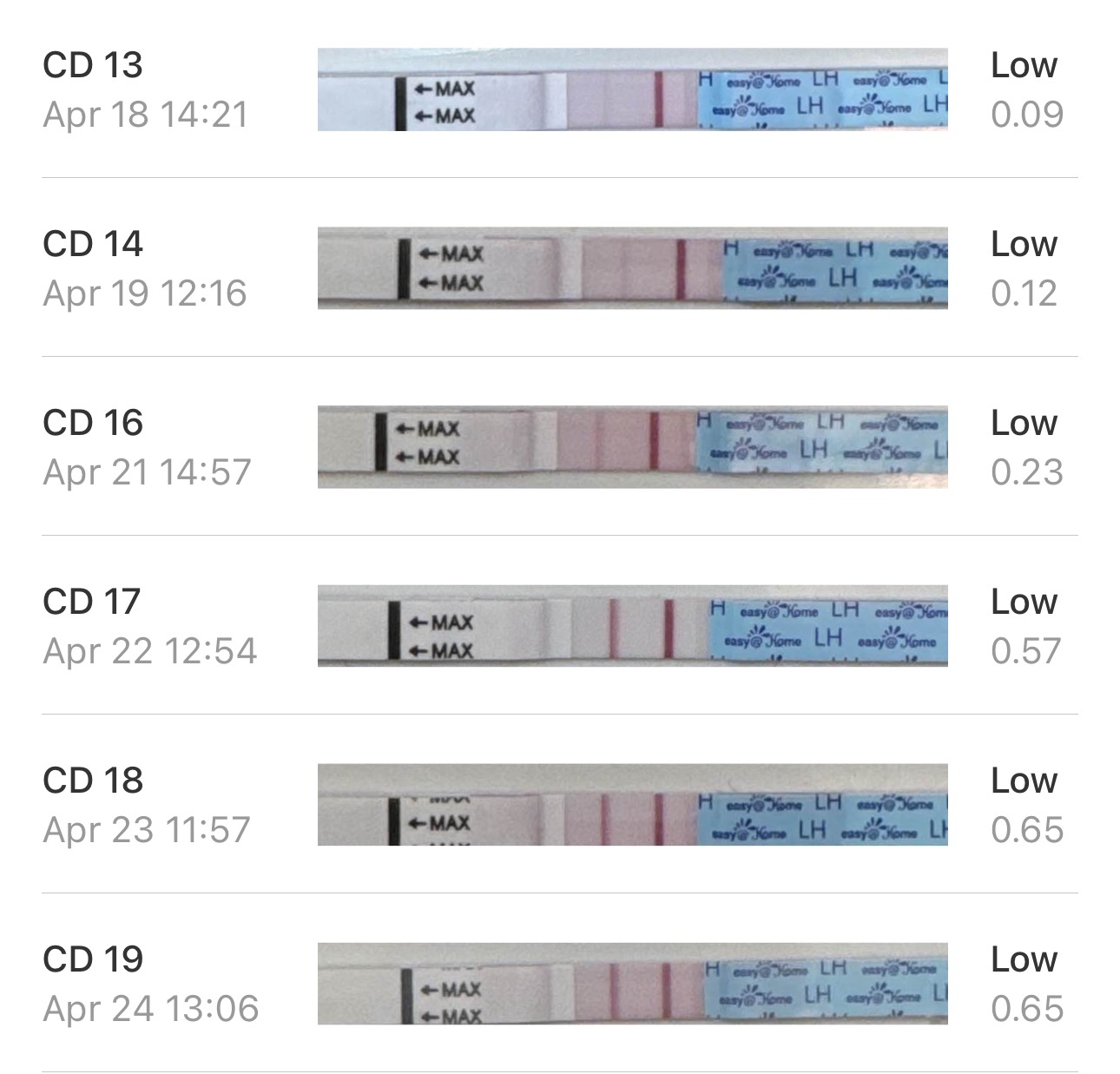Open the CD 17 entry from Apr 22
1120x1074 pixels.
coord(559,626)
